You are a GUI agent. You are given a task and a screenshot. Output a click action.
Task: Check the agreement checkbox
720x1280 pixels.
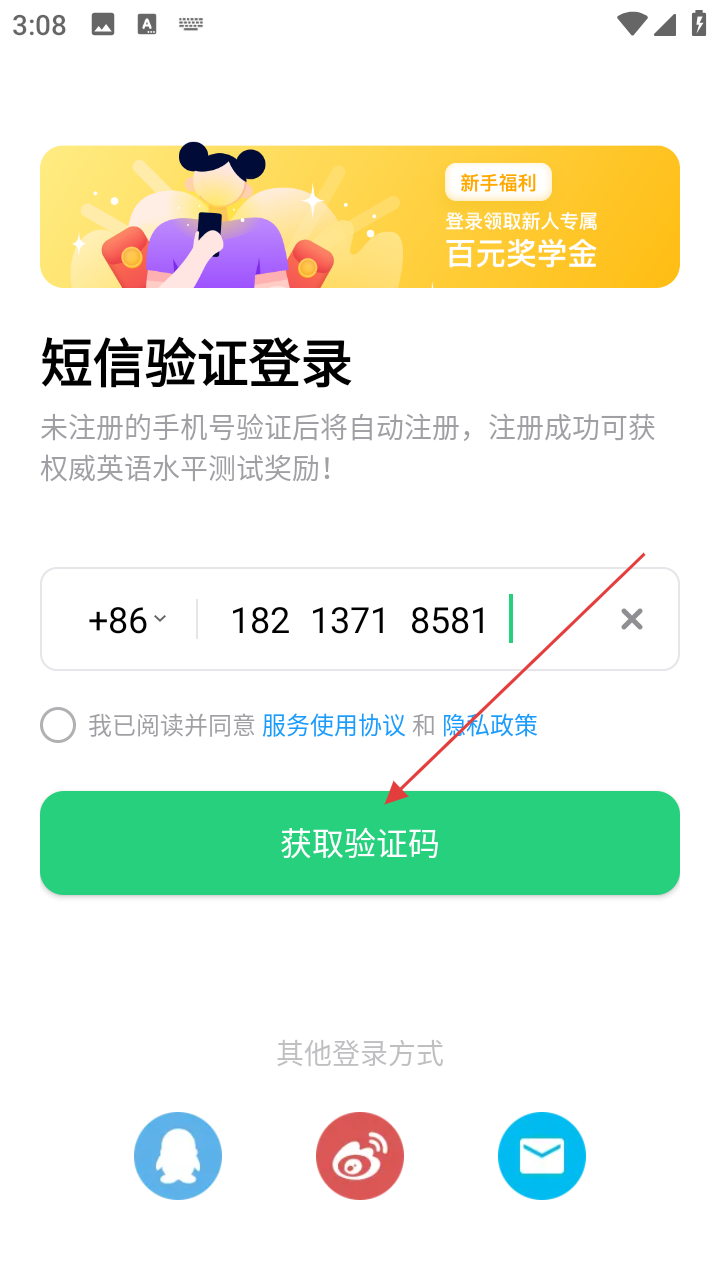58,725
